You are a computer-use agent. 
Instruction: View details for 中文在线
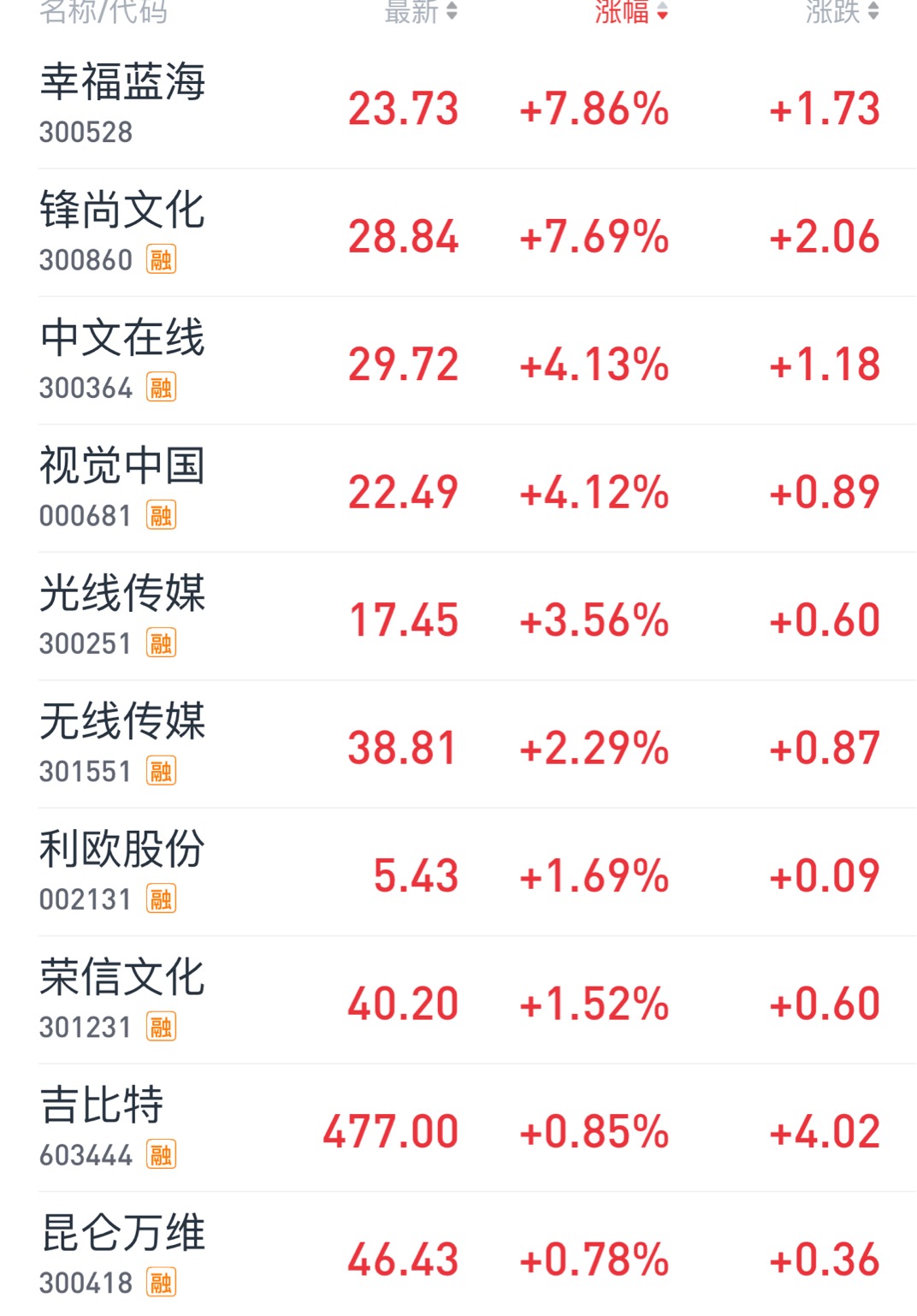(477, 360)
